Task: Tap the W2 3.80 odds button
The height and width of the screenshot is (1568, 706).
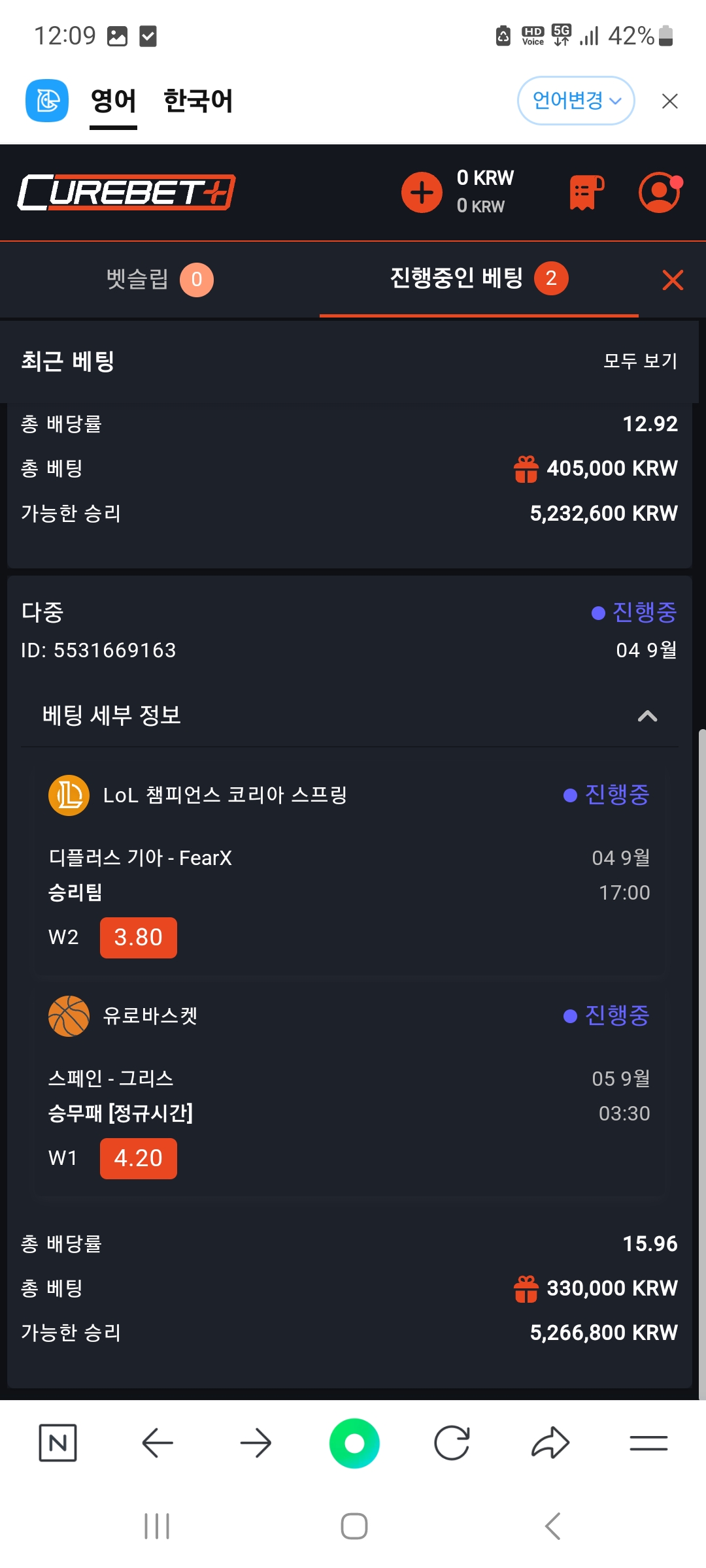Action: (x=138, y=938)
